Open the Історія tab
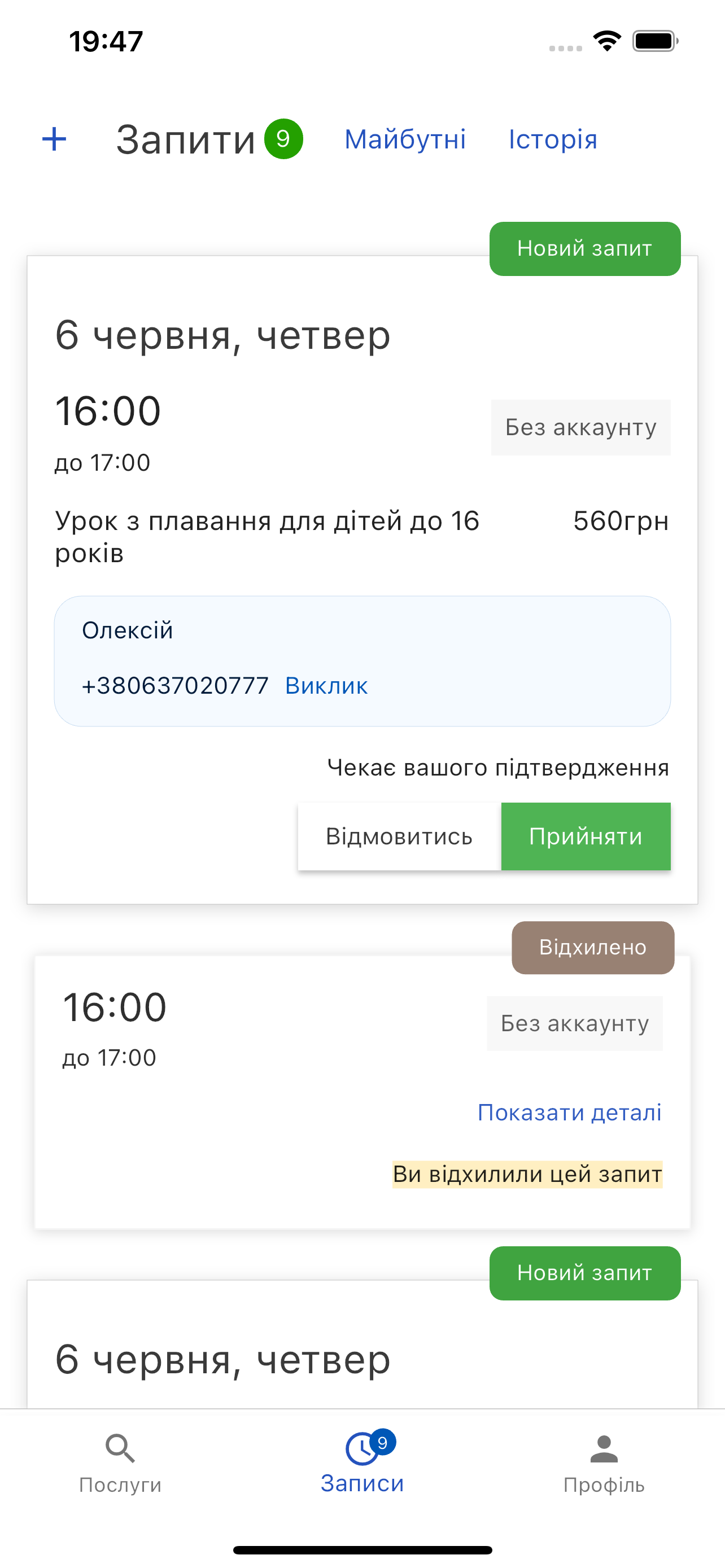The height and width of the screenshot is (1568, 725). point(553,139)
